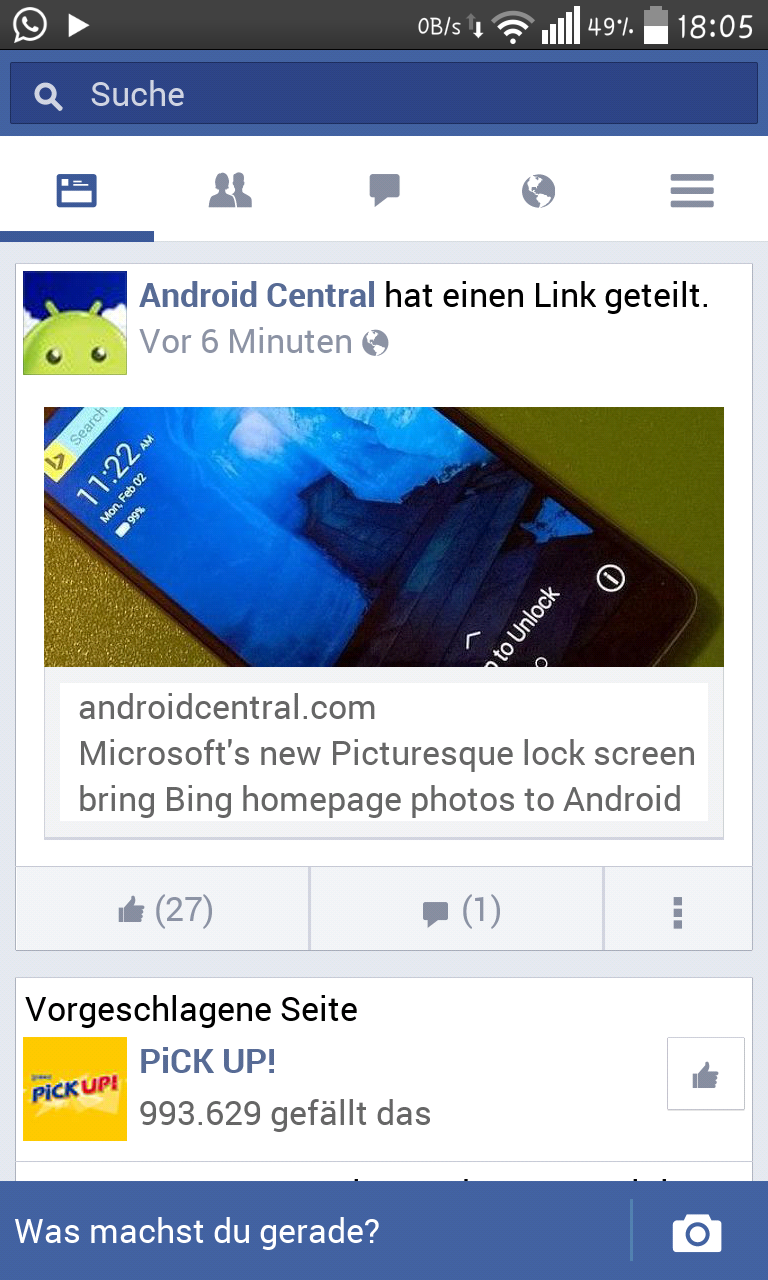This screenshot has width=768, height=1280.
Task: Tap the Android Central profile picture
Action: pos(75,323)
